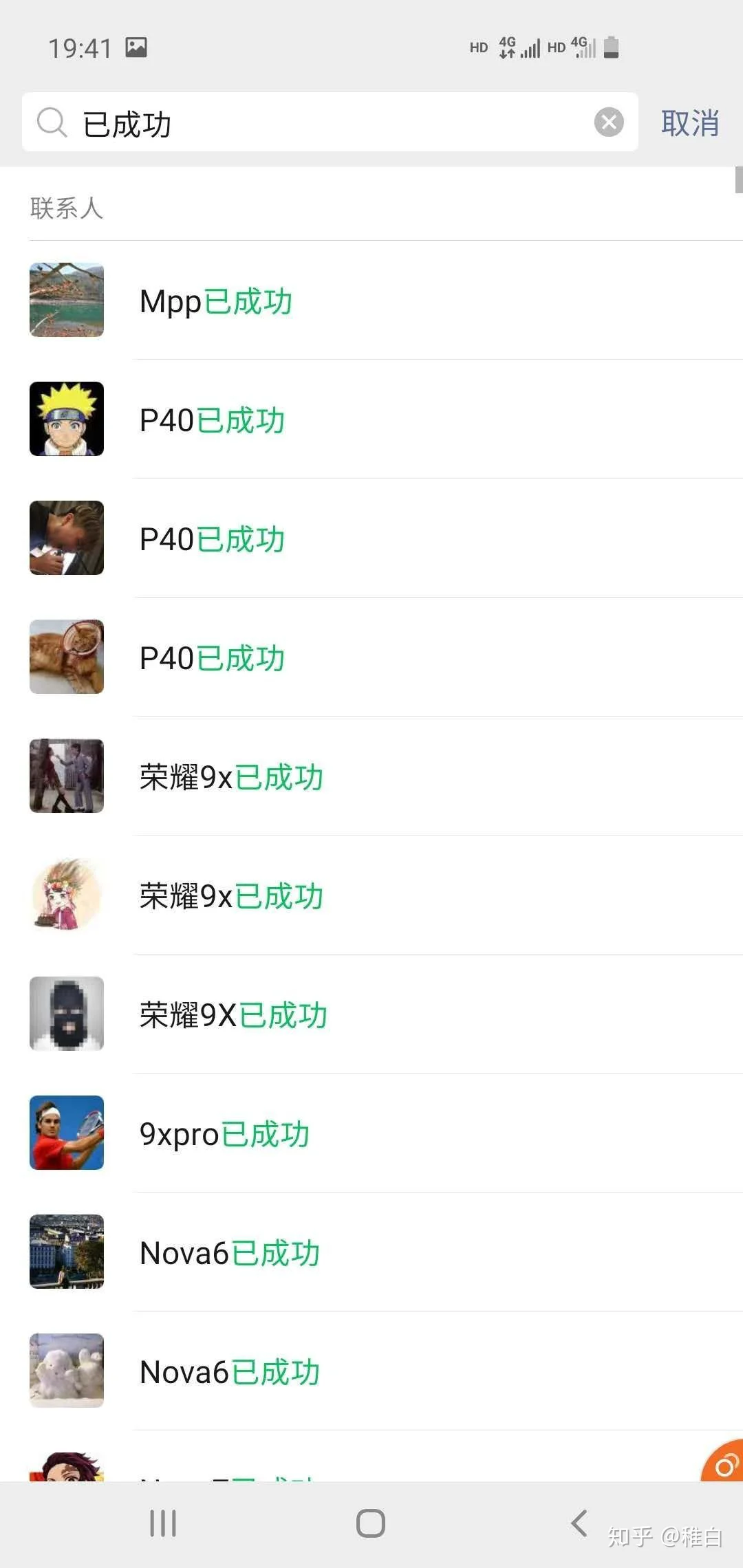Open P40已成功 contact with Naruto avatar
The image size is (743, 1568).
click(371, 419)
